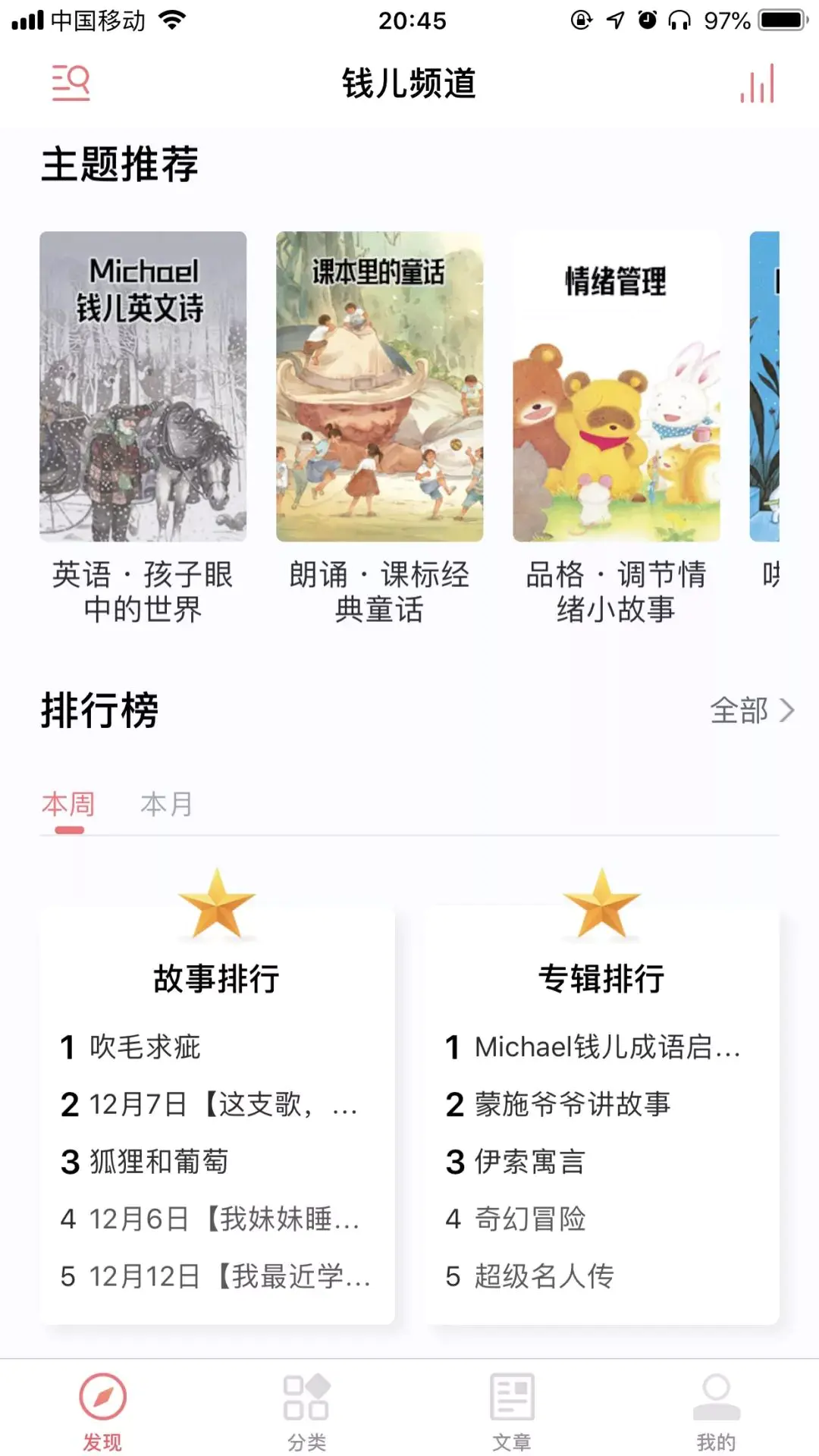Open album 蒙施爷爷讲故事
Viewport: 819px width, 1456px height.
click(573, 1105)
